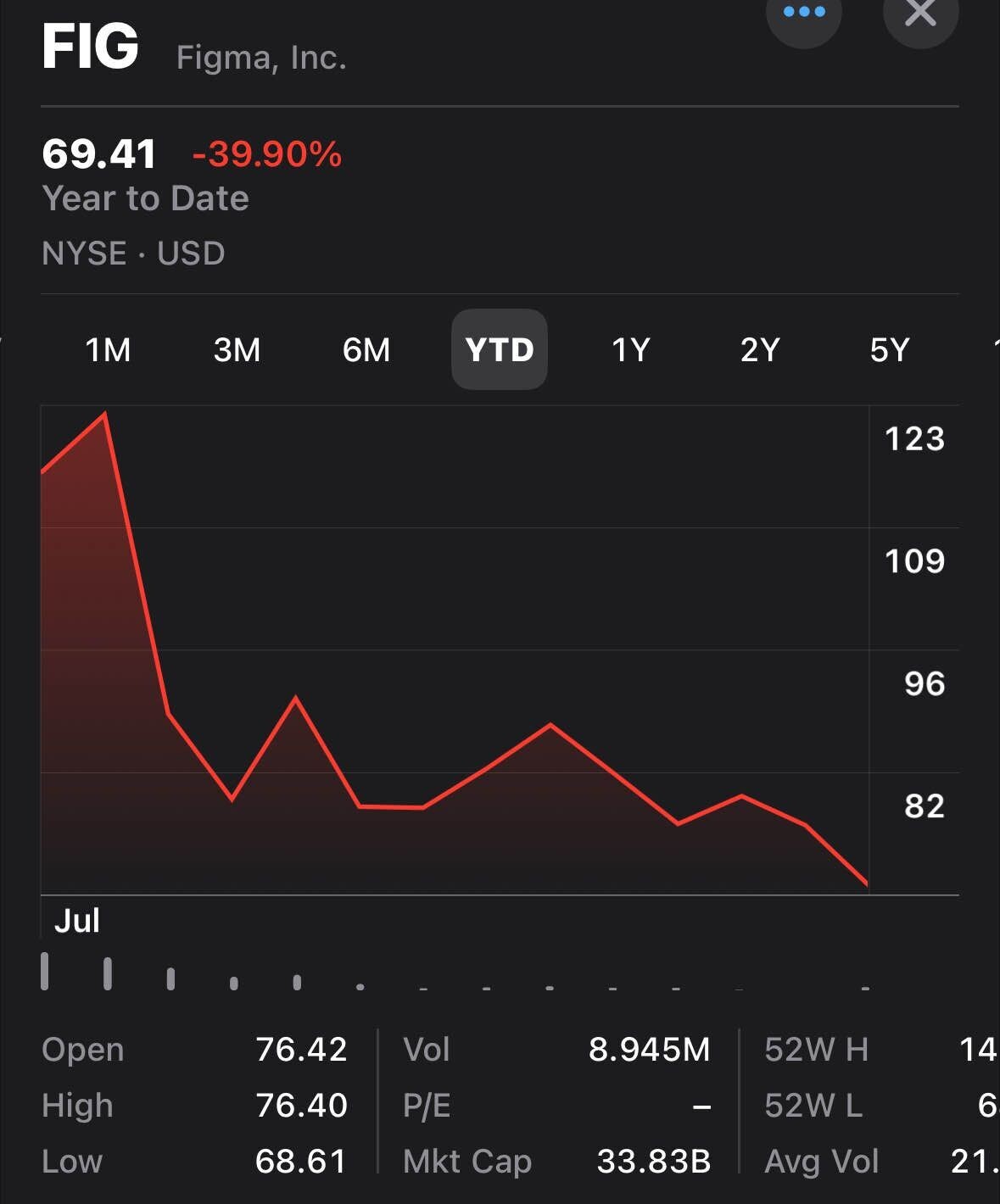Image resolution: width=1000 pixels, height=1204 pixels.
Task: Tap the 52W H statistic
Action: click(x=816, y=1050)
